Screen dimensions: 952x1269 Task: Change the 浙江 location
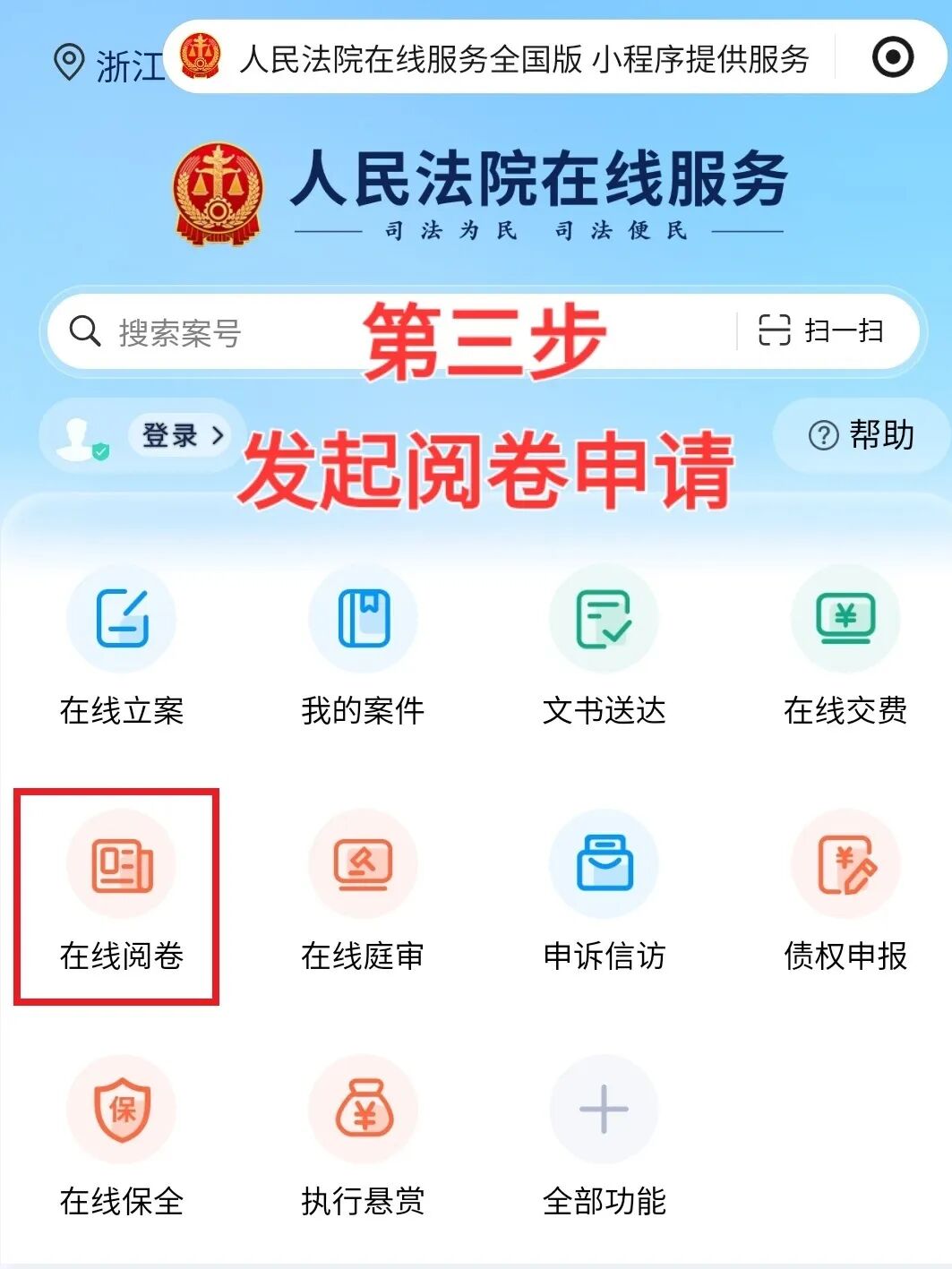coord(107,64)
